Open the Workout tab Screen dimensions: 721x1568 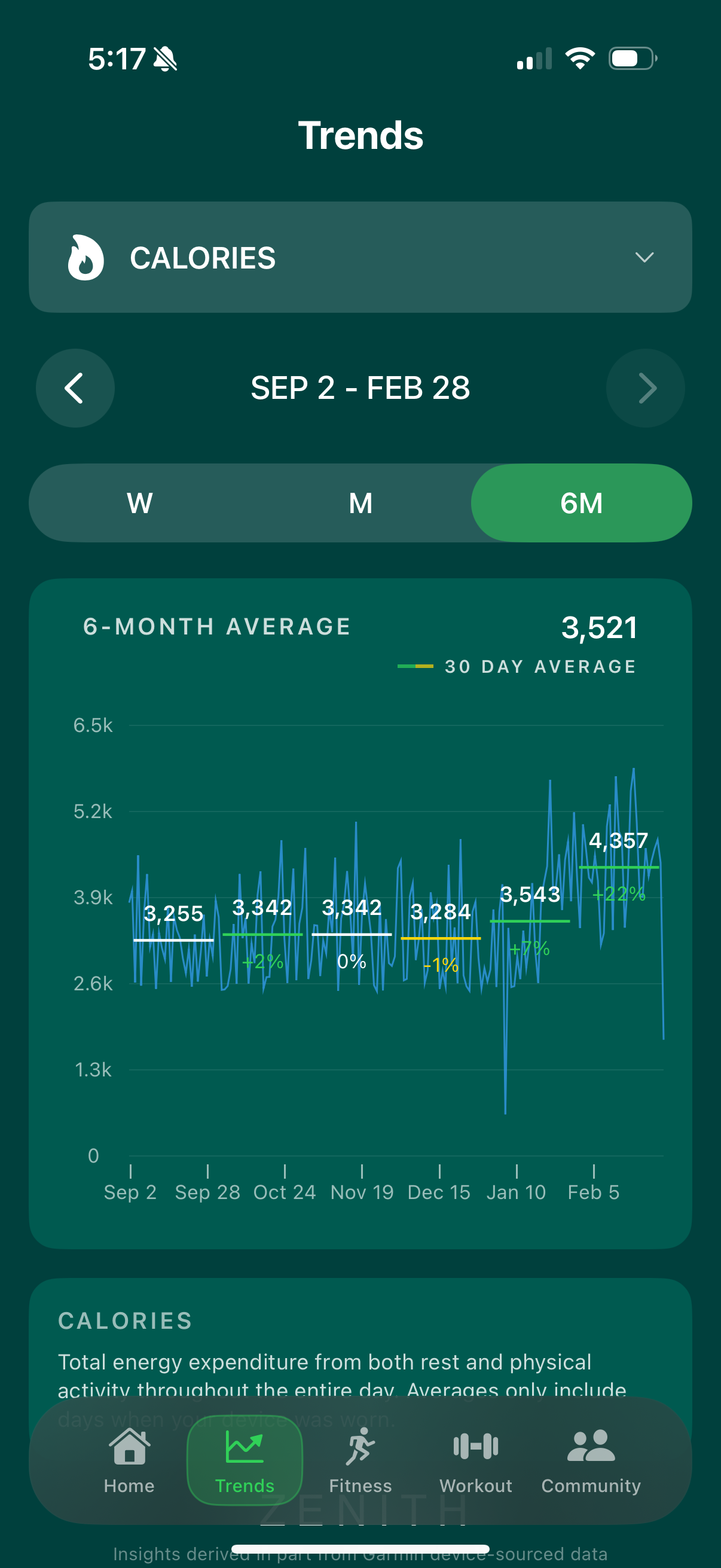pyautogui.click(x=476, y=1461)
